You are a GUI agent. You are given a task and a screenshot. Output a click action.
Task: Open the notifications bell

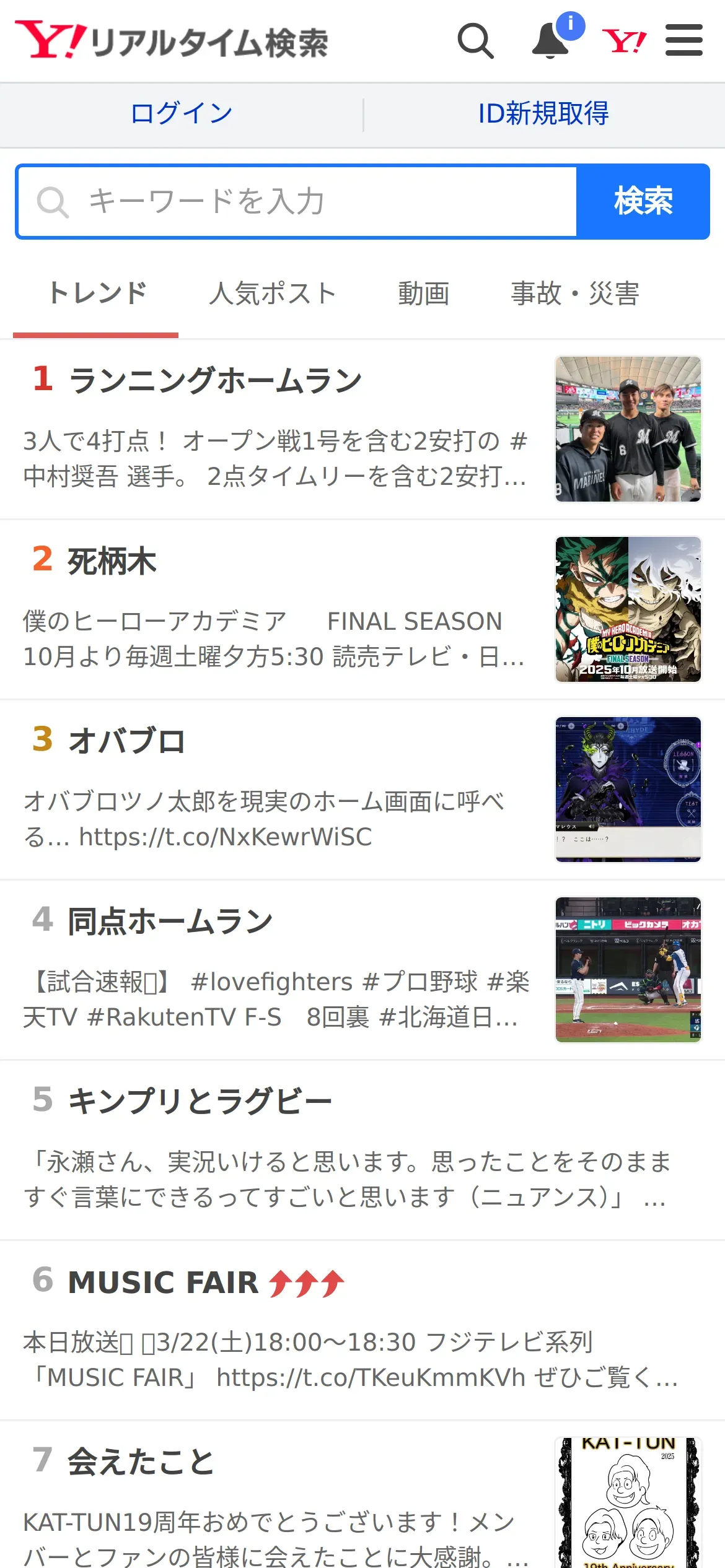[551, 41]
